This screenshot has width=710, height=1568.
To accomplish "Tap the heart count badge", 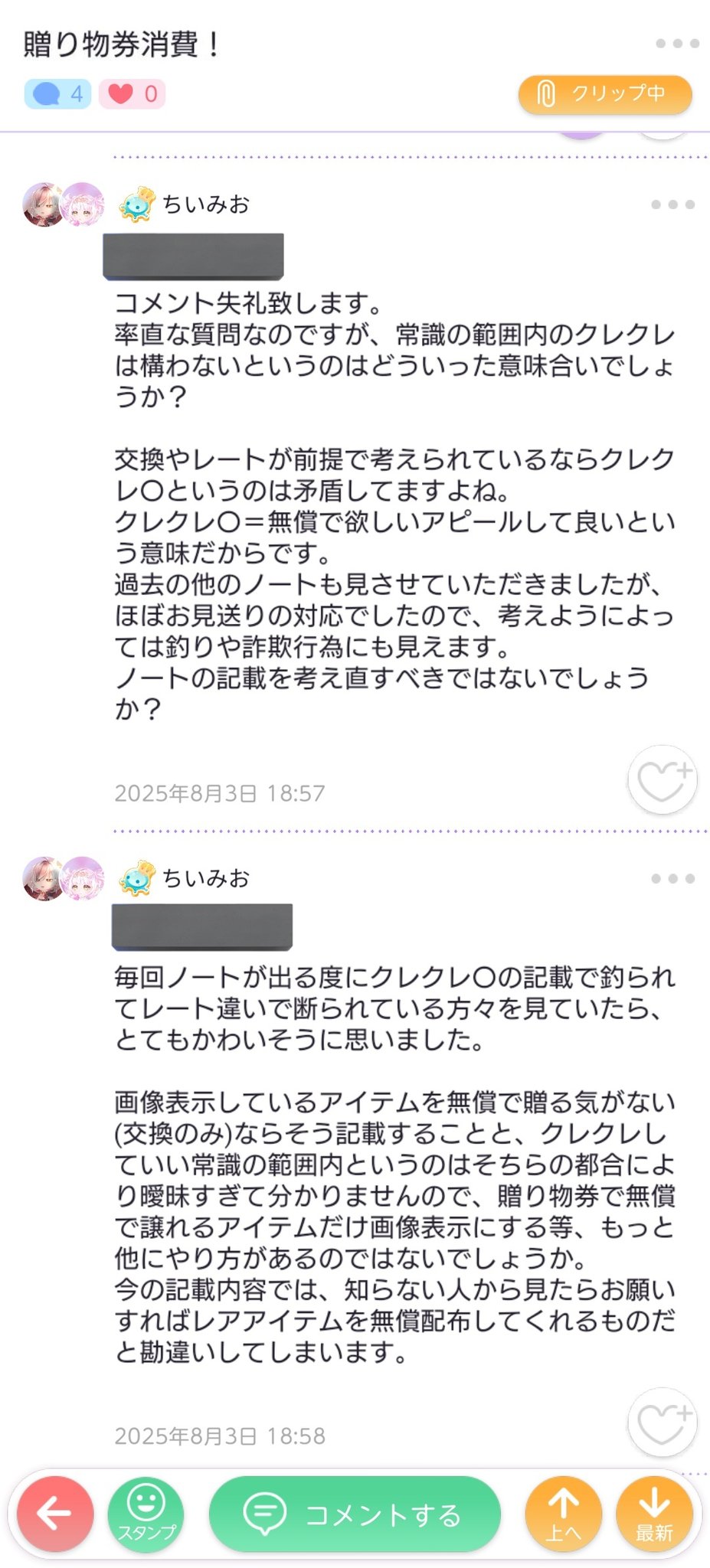I will (133, 94).
